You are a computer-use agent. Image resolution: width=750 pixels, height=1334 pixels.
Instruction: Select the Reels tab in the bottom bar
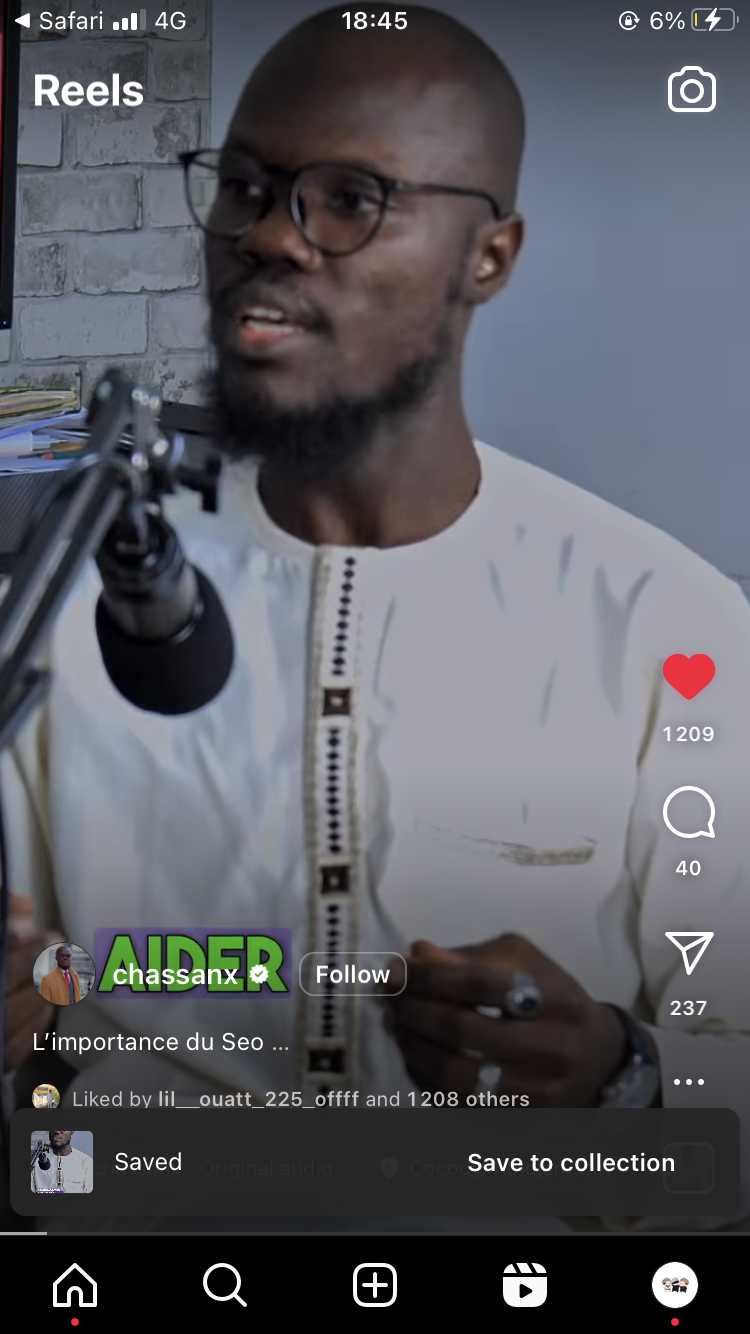[x=525, y=1285]
